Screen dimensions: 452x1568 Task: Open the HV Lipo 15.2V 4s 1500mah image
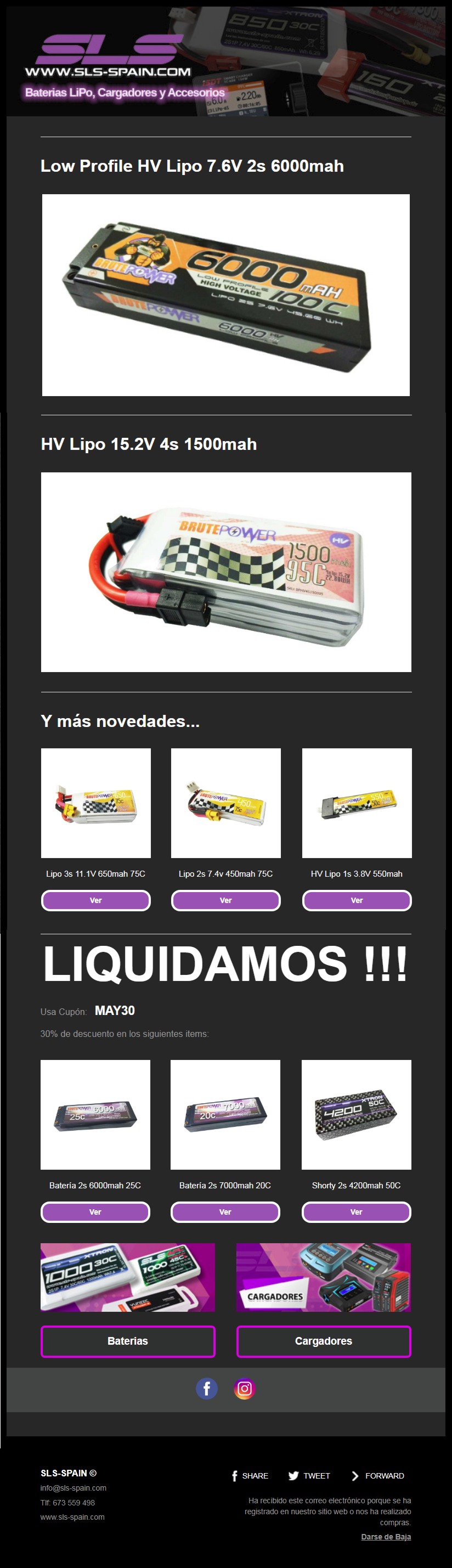(x=225, y=572)
